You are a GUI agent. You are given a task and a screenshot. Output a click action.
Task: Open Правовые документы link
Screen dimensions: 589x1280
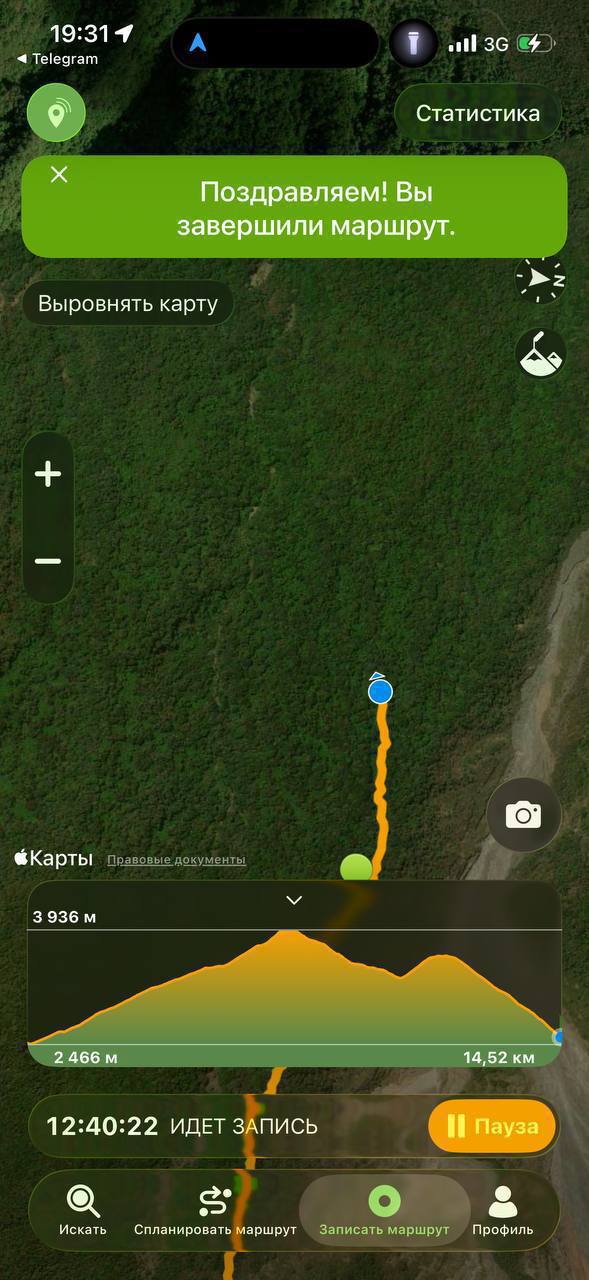(176, 859)
